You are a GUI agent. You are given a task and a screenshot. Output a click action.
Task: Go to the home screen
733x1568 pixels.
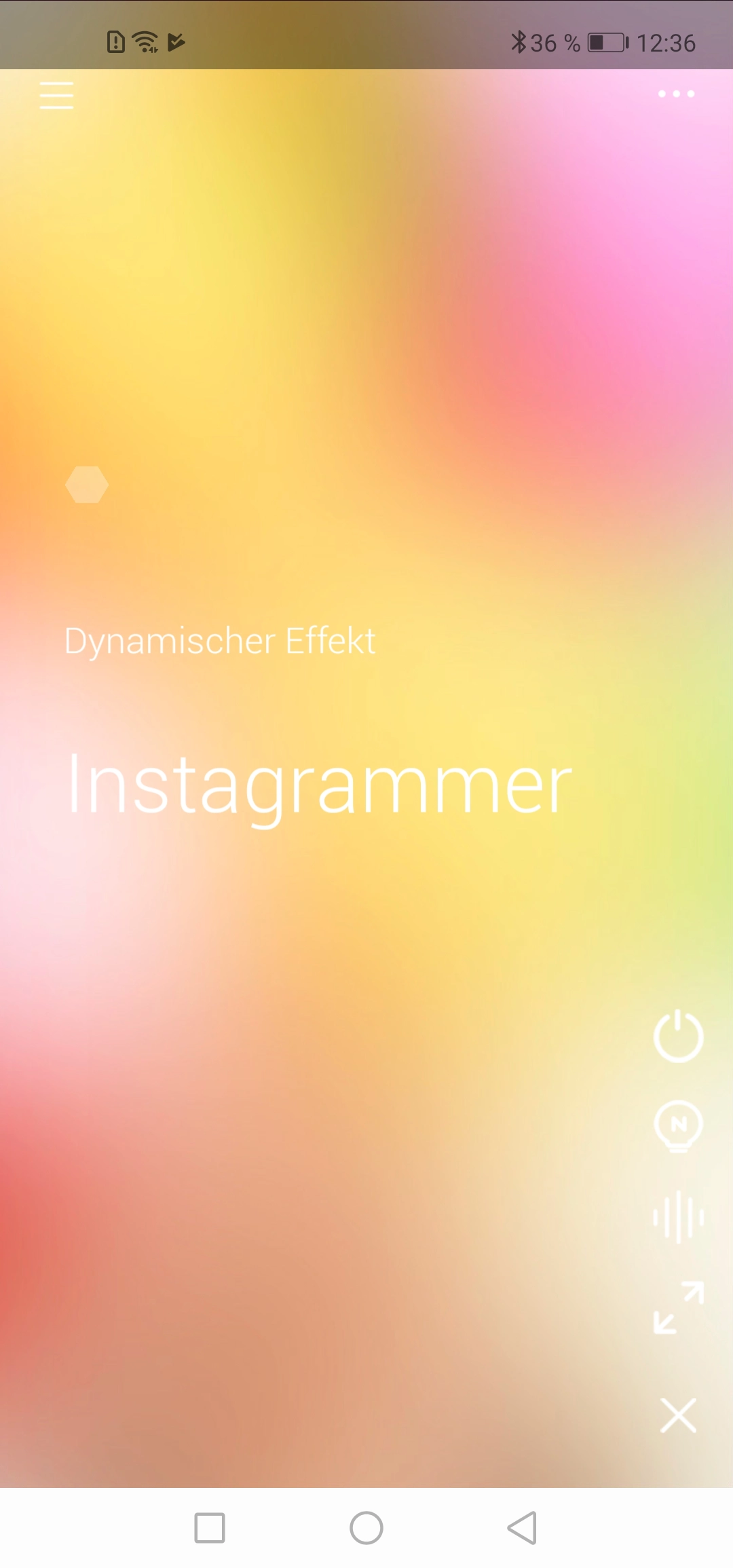click(366, 1528)
